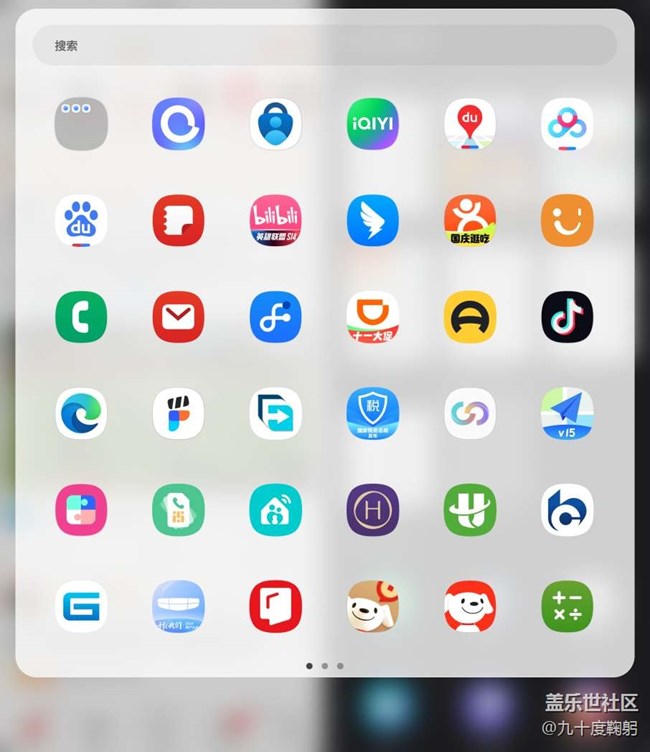650x752 pixels.
Task: Open the green Phone app
Action: coord(81,317)
